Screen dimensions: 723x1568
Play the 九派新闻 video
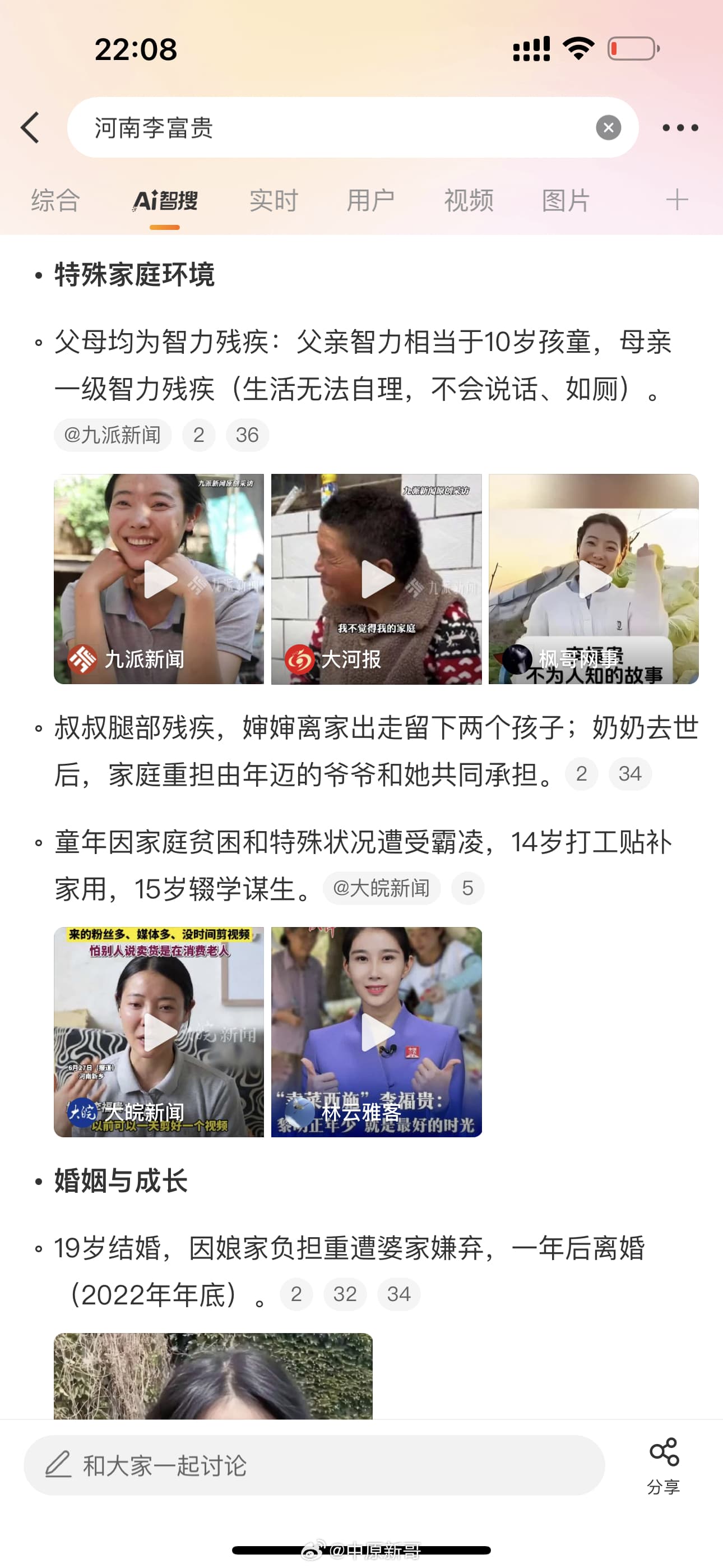coord(159,578)
